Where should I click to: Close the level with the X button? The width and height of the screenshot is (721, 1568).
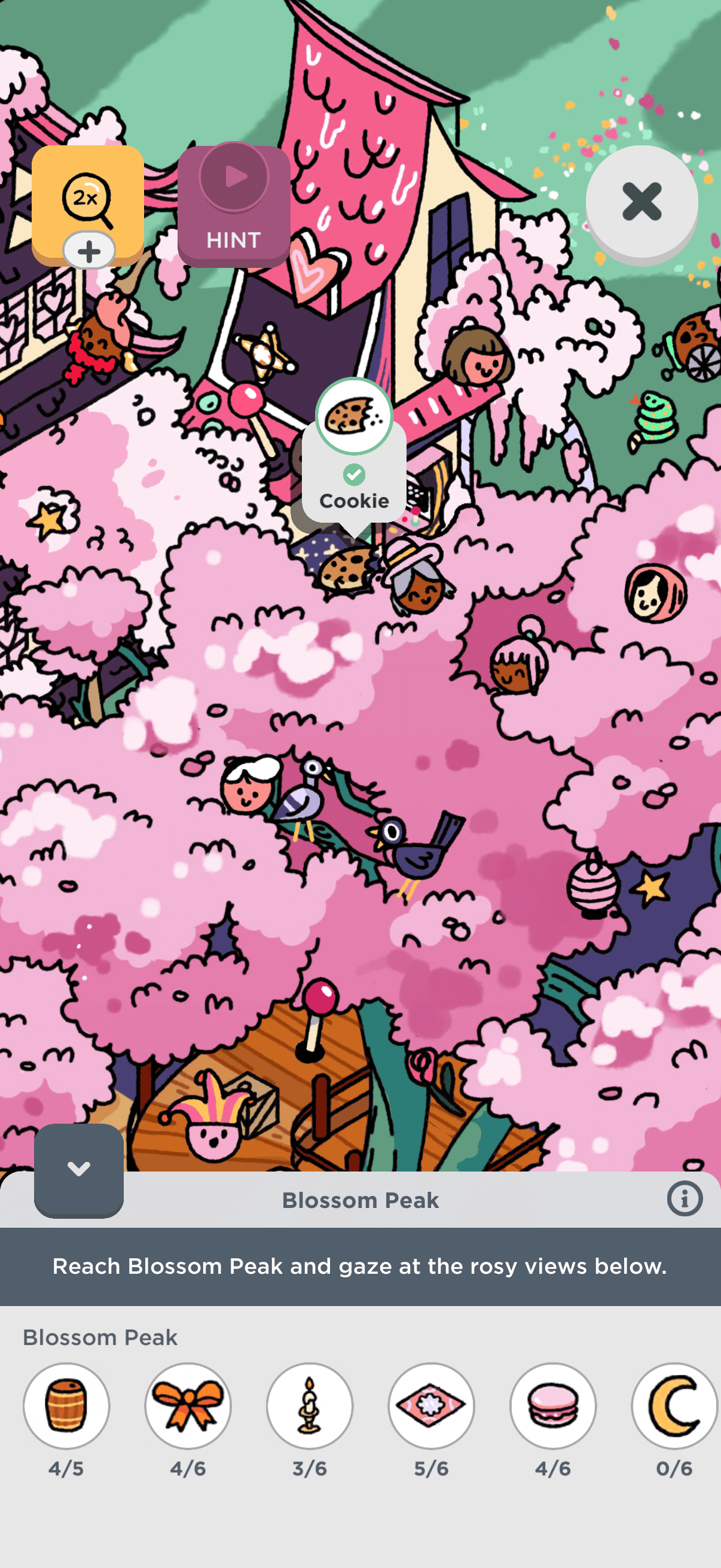tap(641, 202)
